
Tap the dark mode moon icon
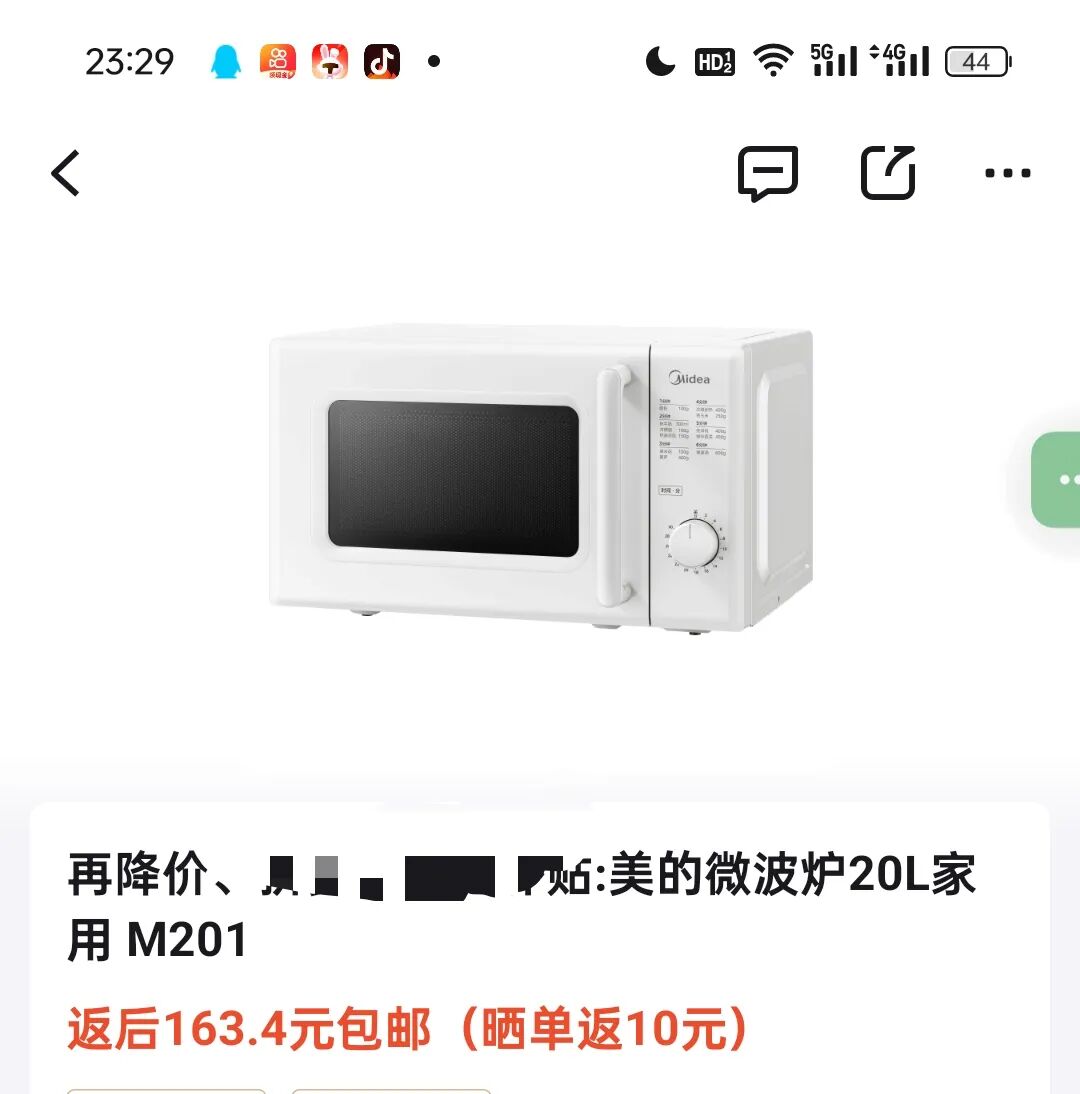[x=660, y=61]
